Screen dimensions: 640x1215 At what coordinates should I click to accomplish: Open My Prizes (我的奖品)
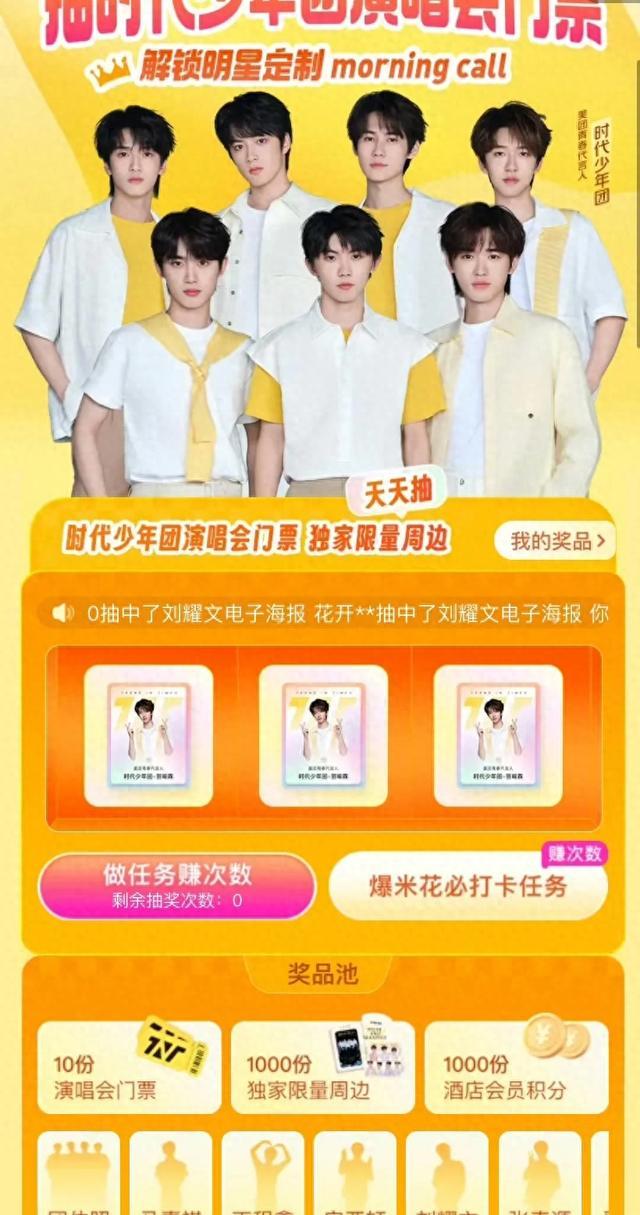556,542
